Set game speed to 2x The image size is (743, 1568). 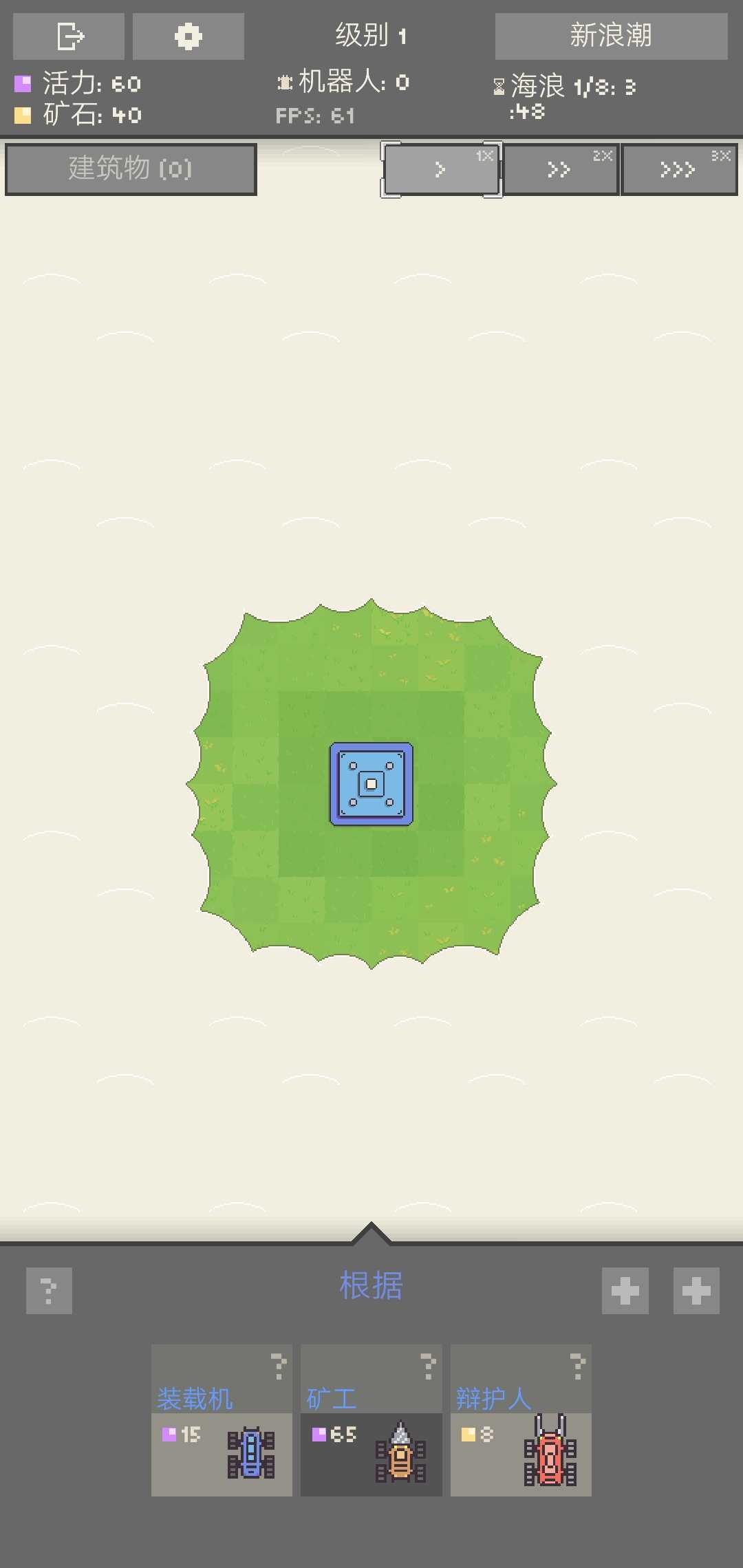[561, 169]
